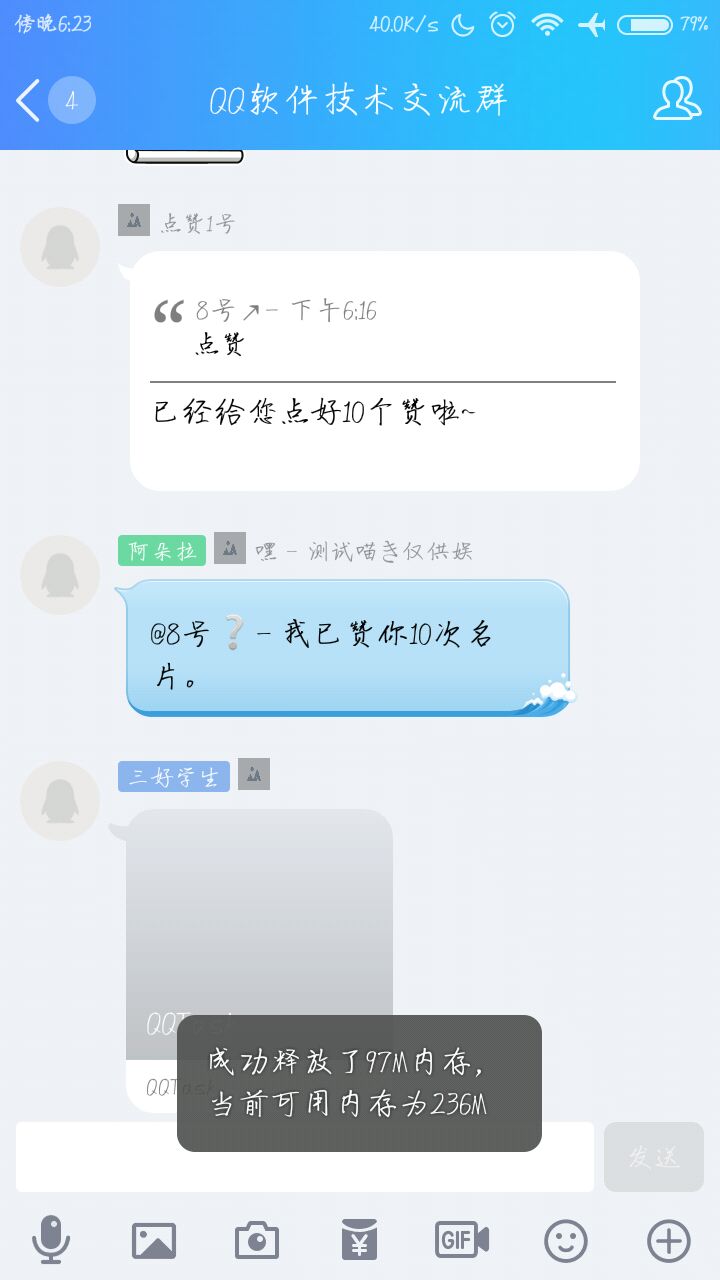Open the group members profile icon
720x1280 pixels.
677,99
